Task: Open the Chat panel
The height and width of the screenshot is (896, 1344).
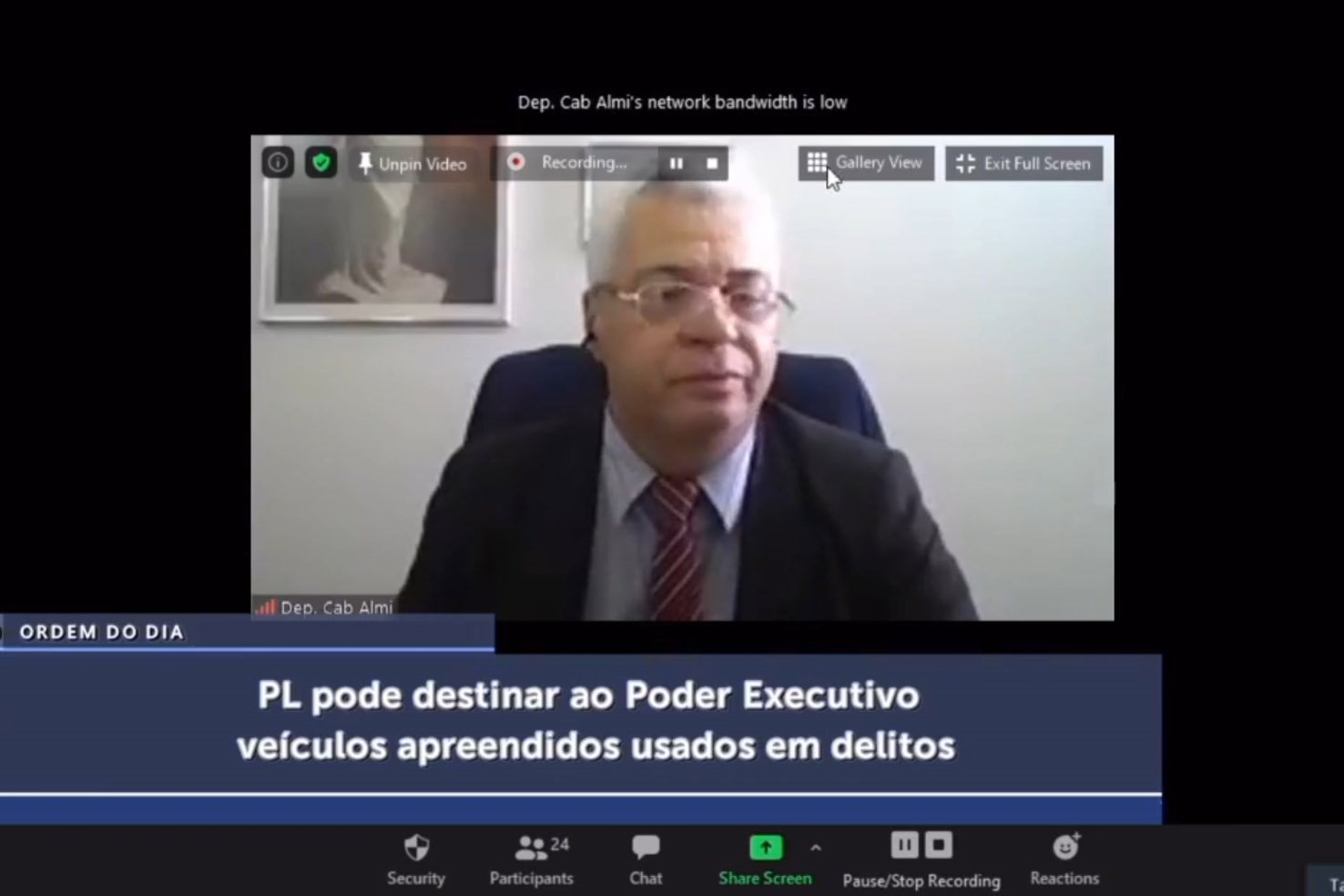Action: click(x=646, y=860)
